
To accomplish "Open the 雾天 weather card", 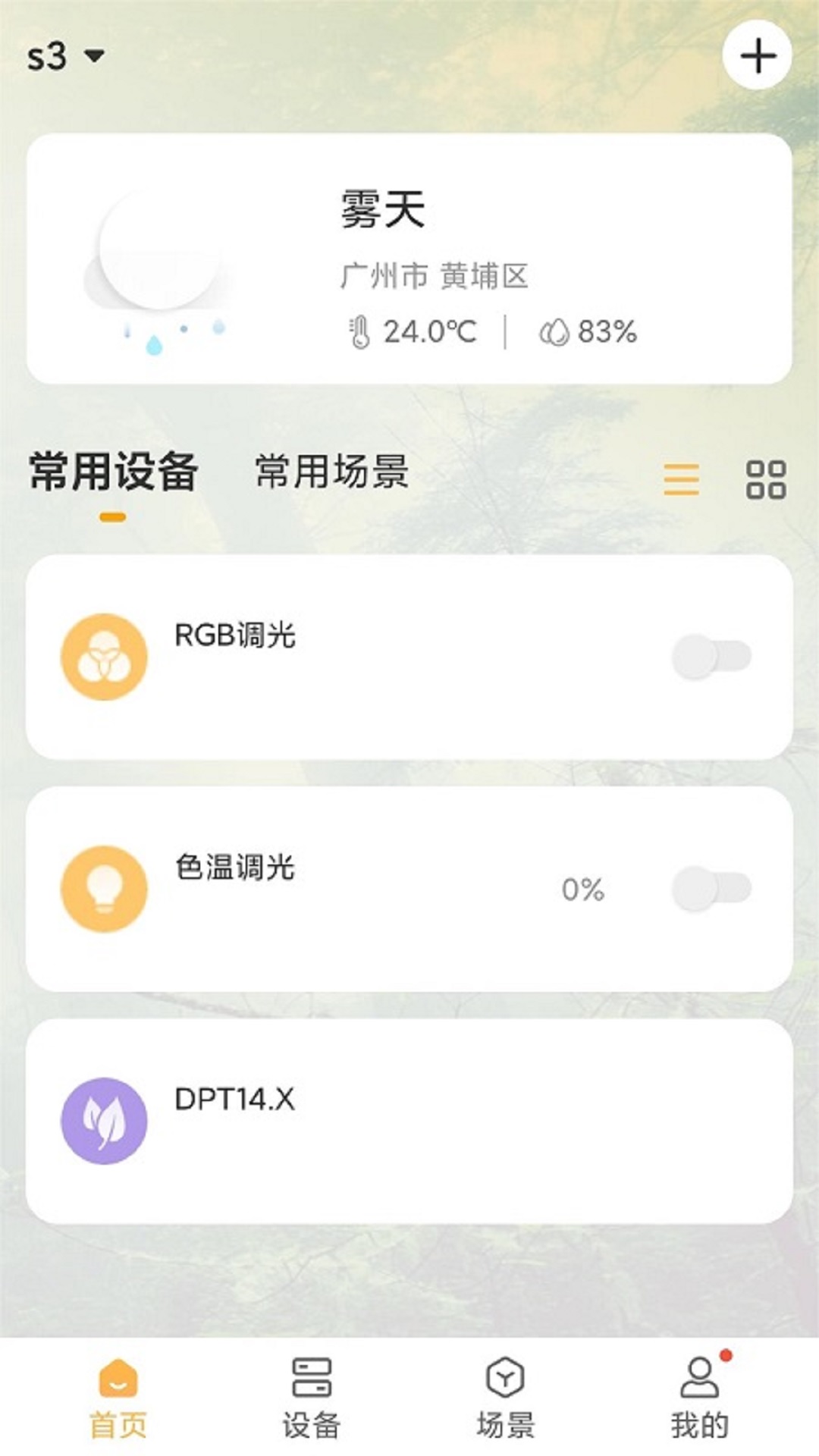I will coord(409,258).
